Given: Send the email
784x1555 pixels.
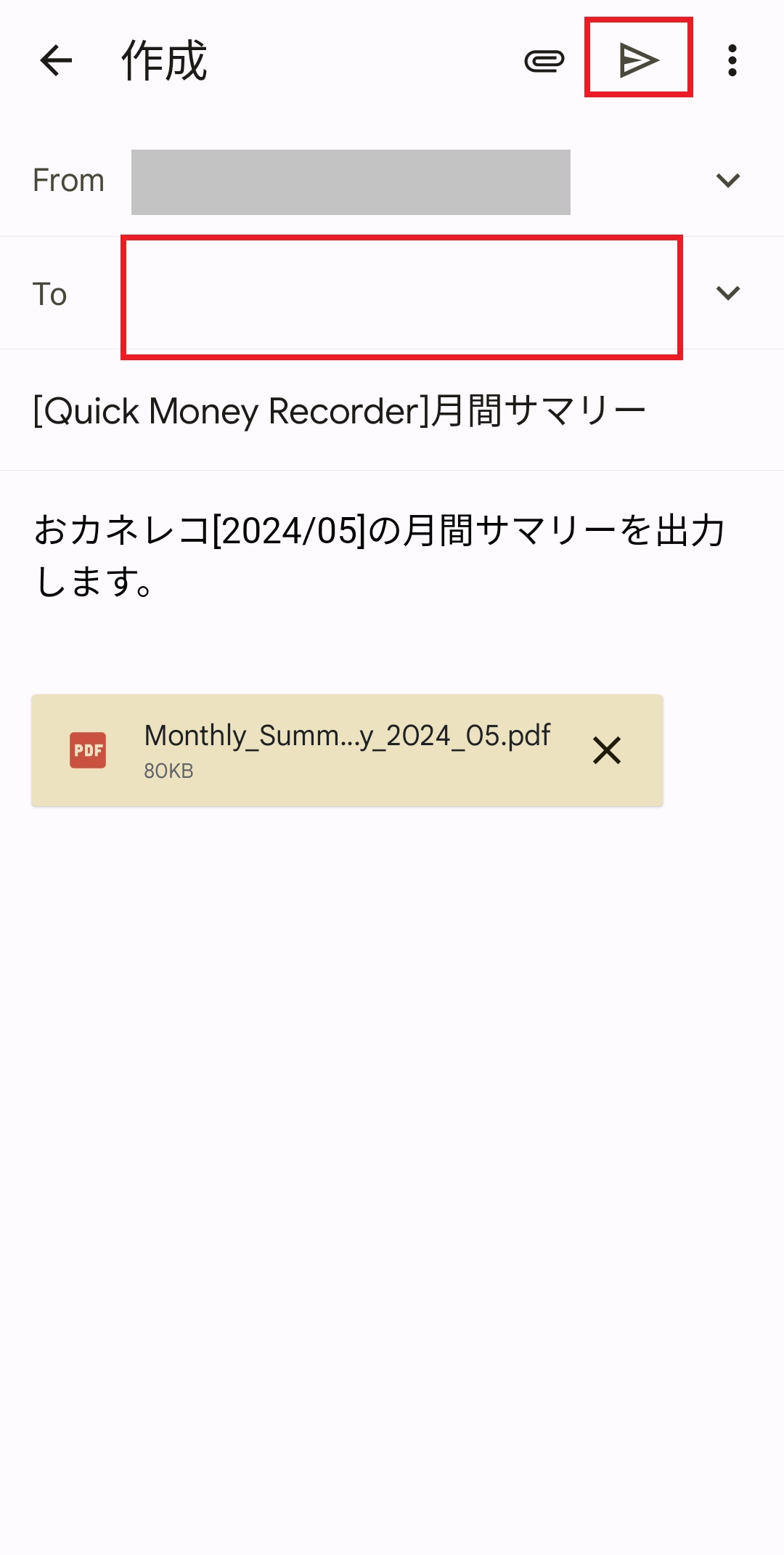Looking at the screenshot, I should click(638, 60).
